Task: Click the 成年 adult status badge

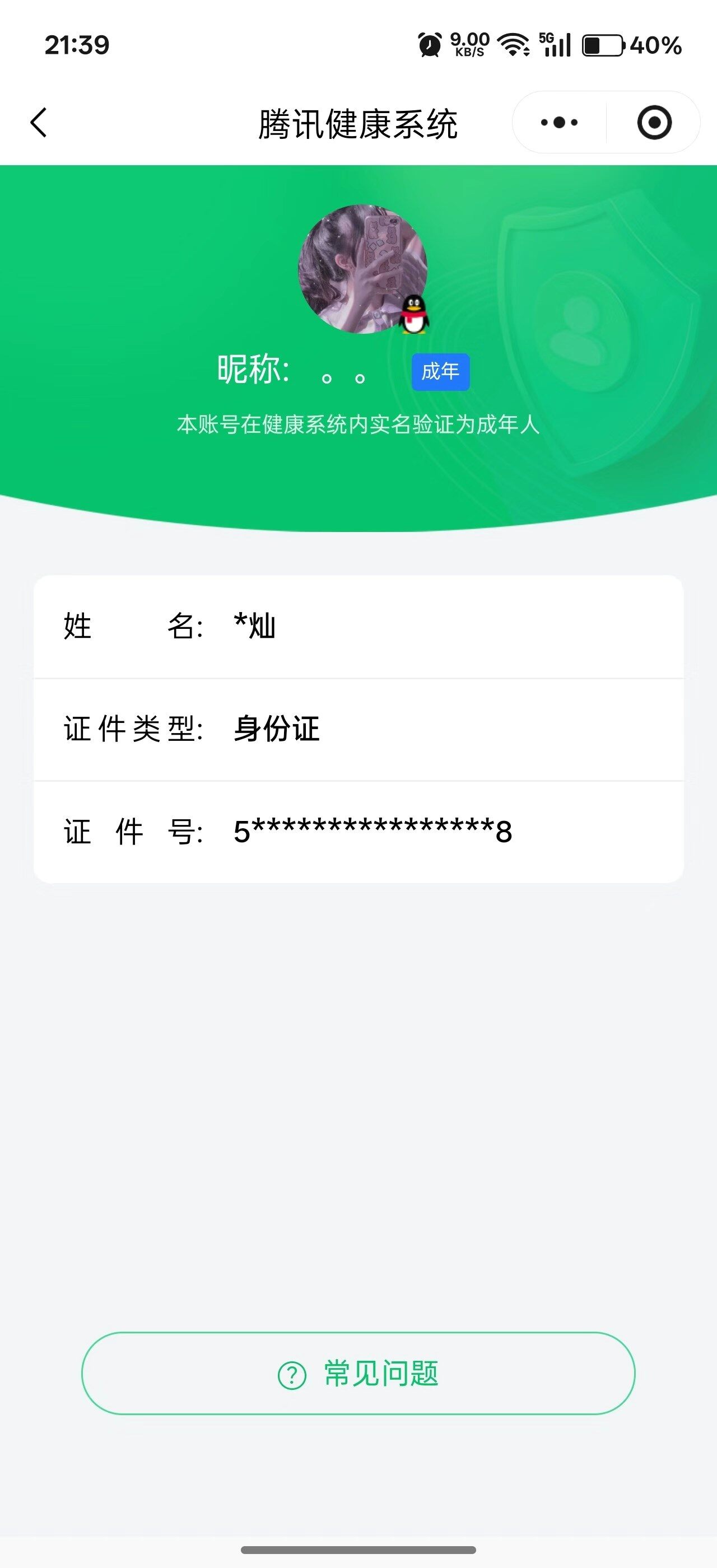Action: point(440,372)
